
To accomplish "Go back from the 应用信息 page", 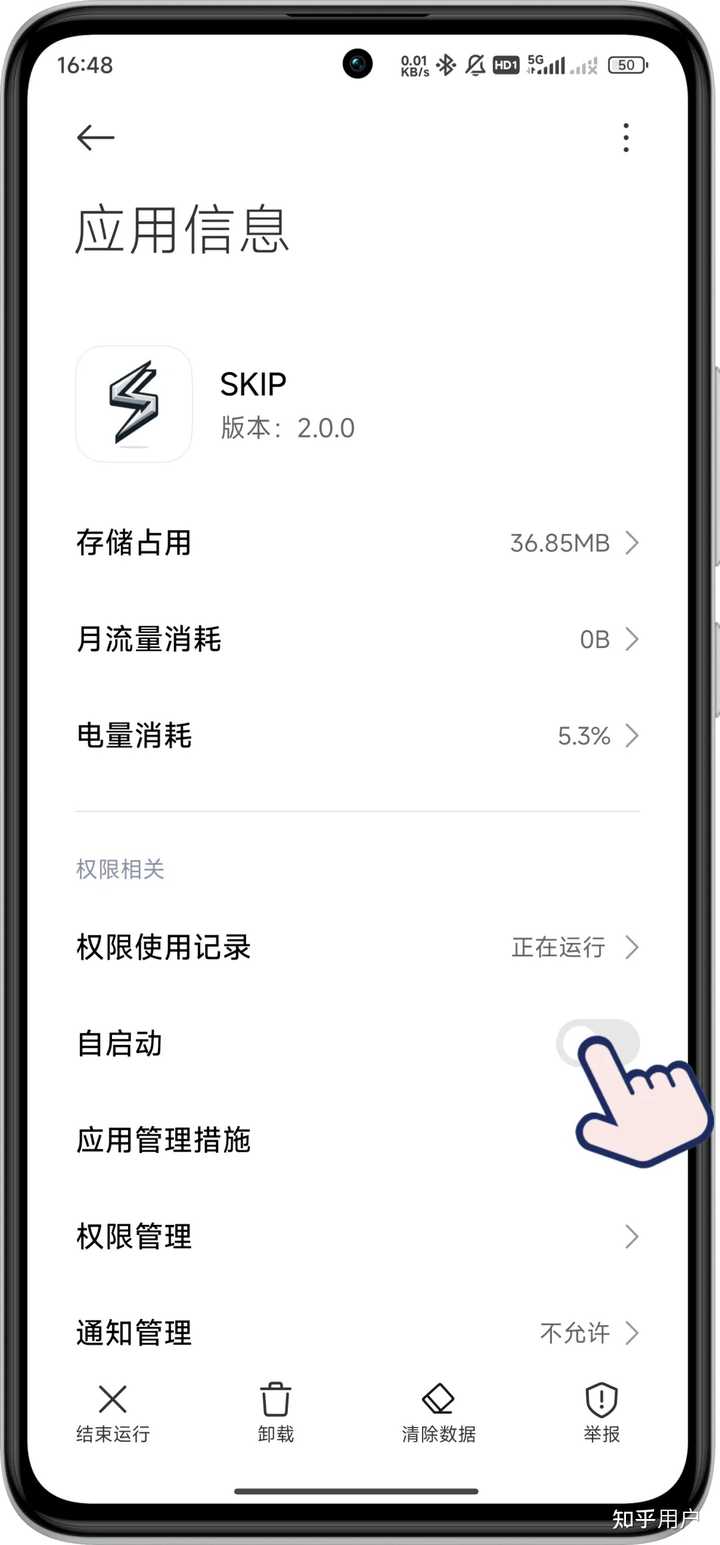I will click(96, 138).
